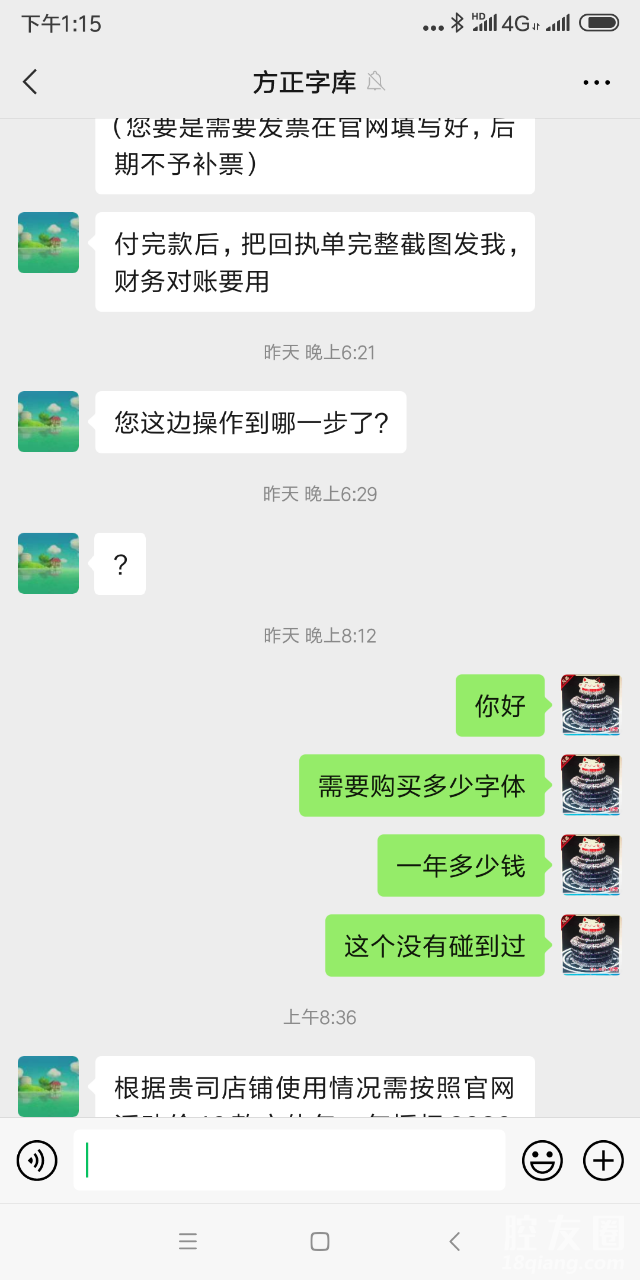Image resolution: width=640 pixels, height=1280 pixels.
Task: Go back from the 方正字库 chat
Action: [30, 82]
